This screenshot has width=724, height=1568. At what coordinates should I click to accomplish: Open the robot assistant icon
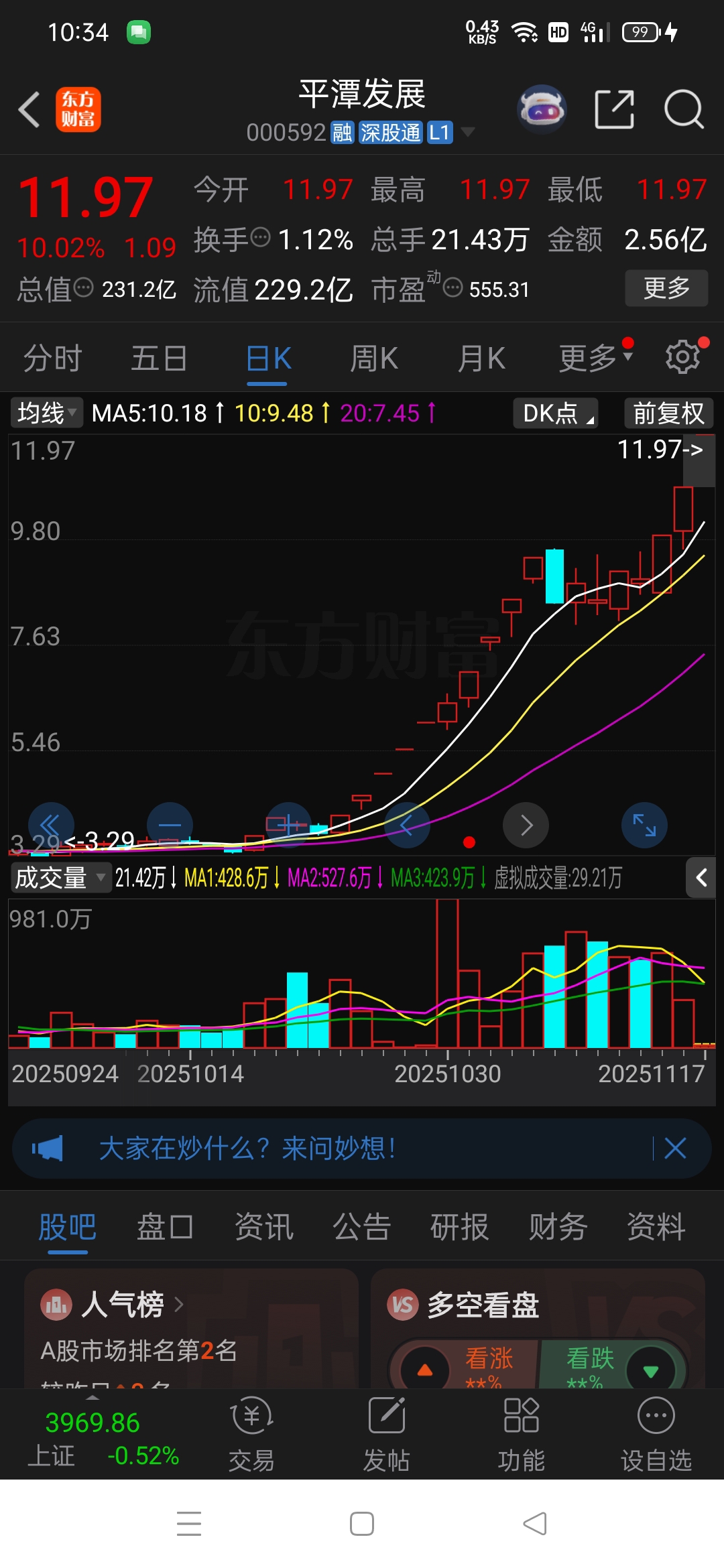[x=542, y=109]
